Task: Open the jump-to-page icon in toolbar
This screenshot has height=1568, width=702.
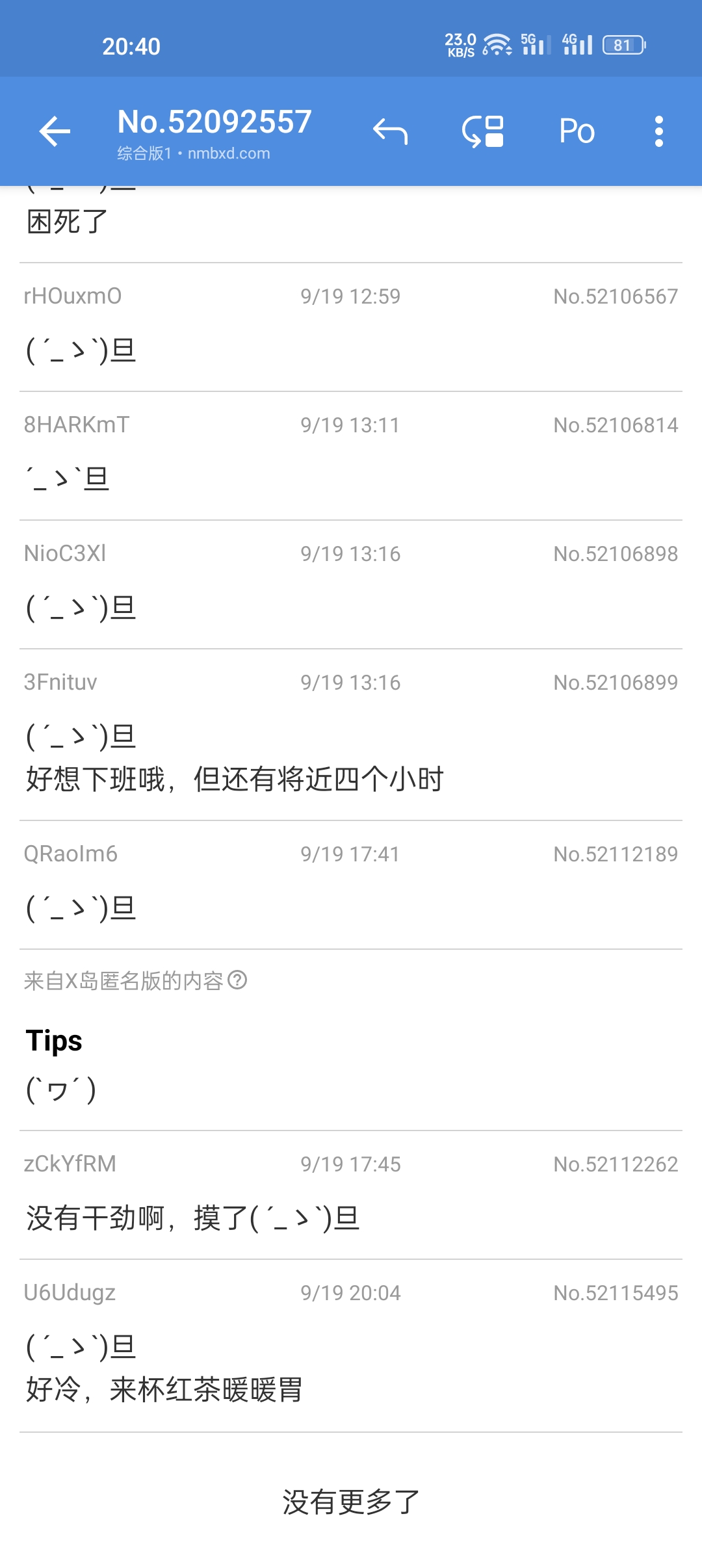Action: point(483,132)
